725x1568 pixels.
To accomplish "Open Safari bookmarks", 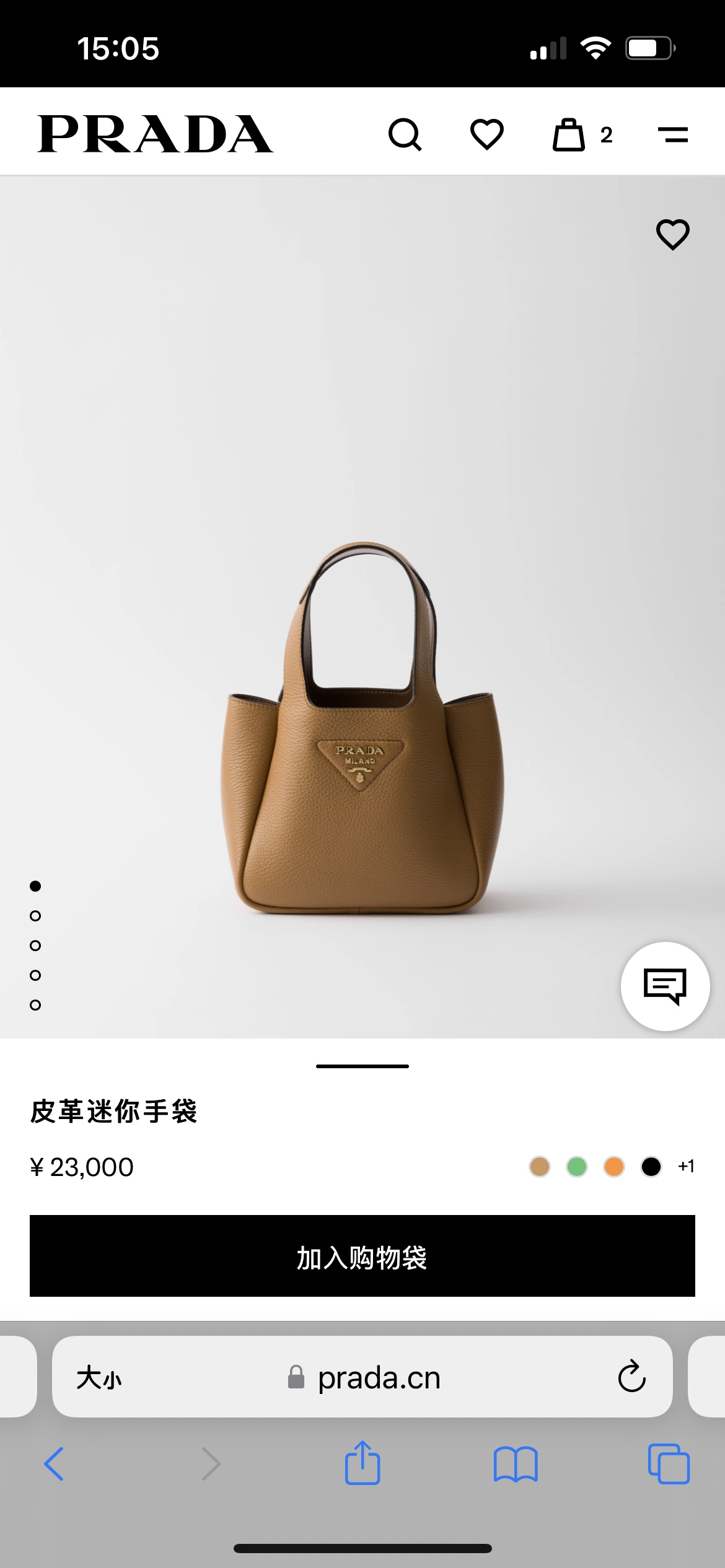I will 516,1464.
